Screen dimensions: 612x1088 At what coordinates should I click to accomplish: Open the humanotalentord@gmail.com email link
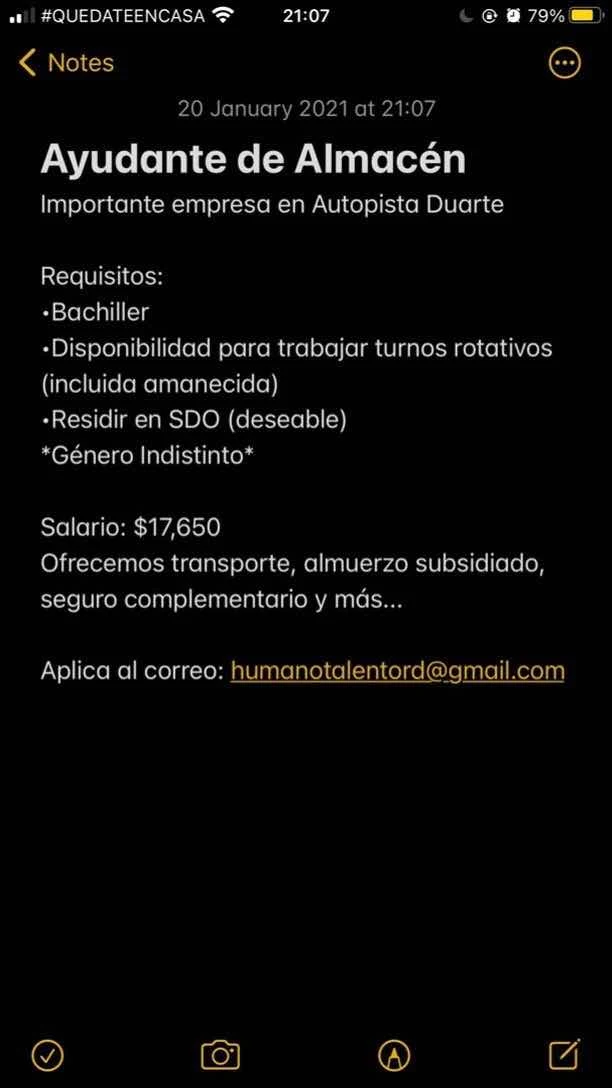pos(397,670)
